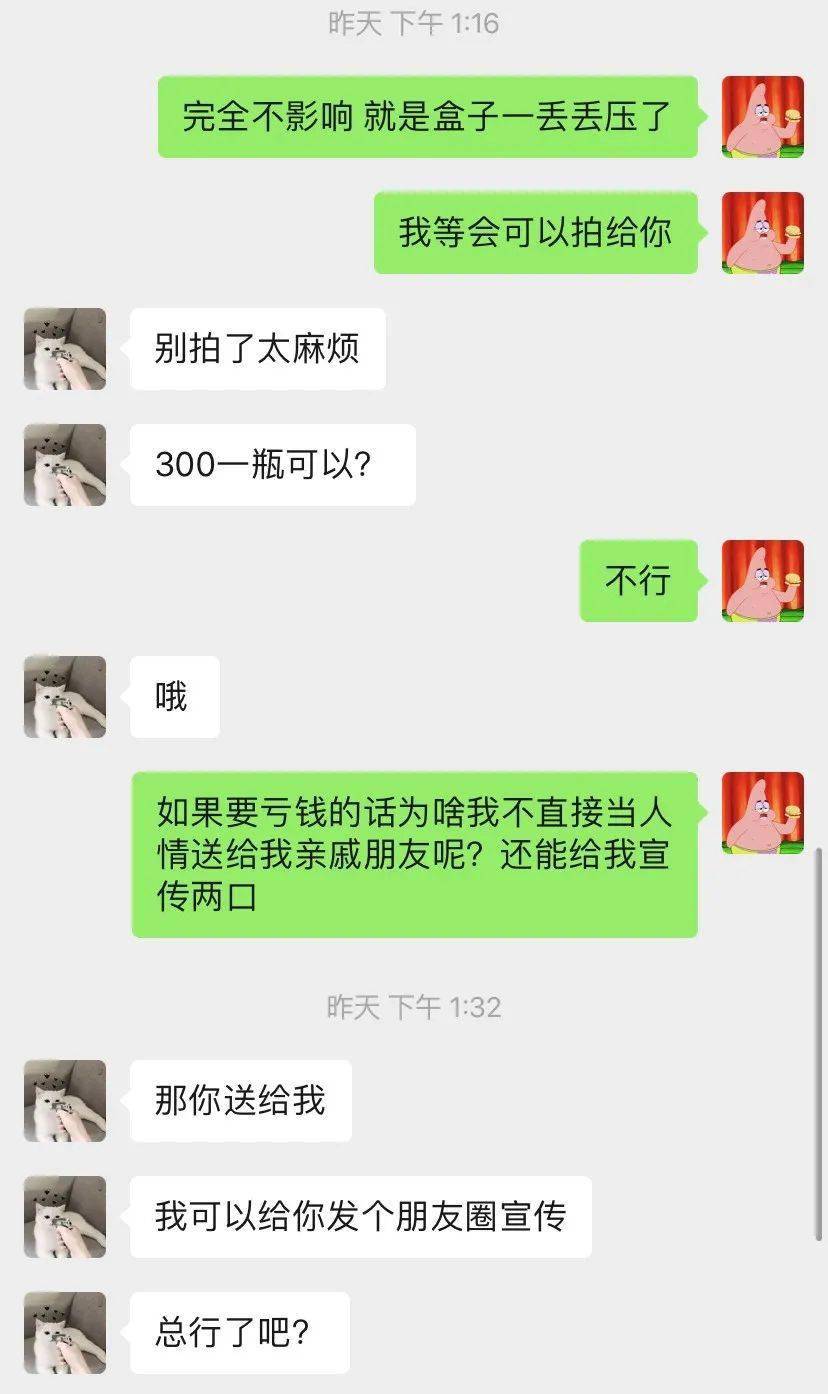
Task: Open cat avatar beside '300一瓶可以?' message
Action: click(65, 465)
